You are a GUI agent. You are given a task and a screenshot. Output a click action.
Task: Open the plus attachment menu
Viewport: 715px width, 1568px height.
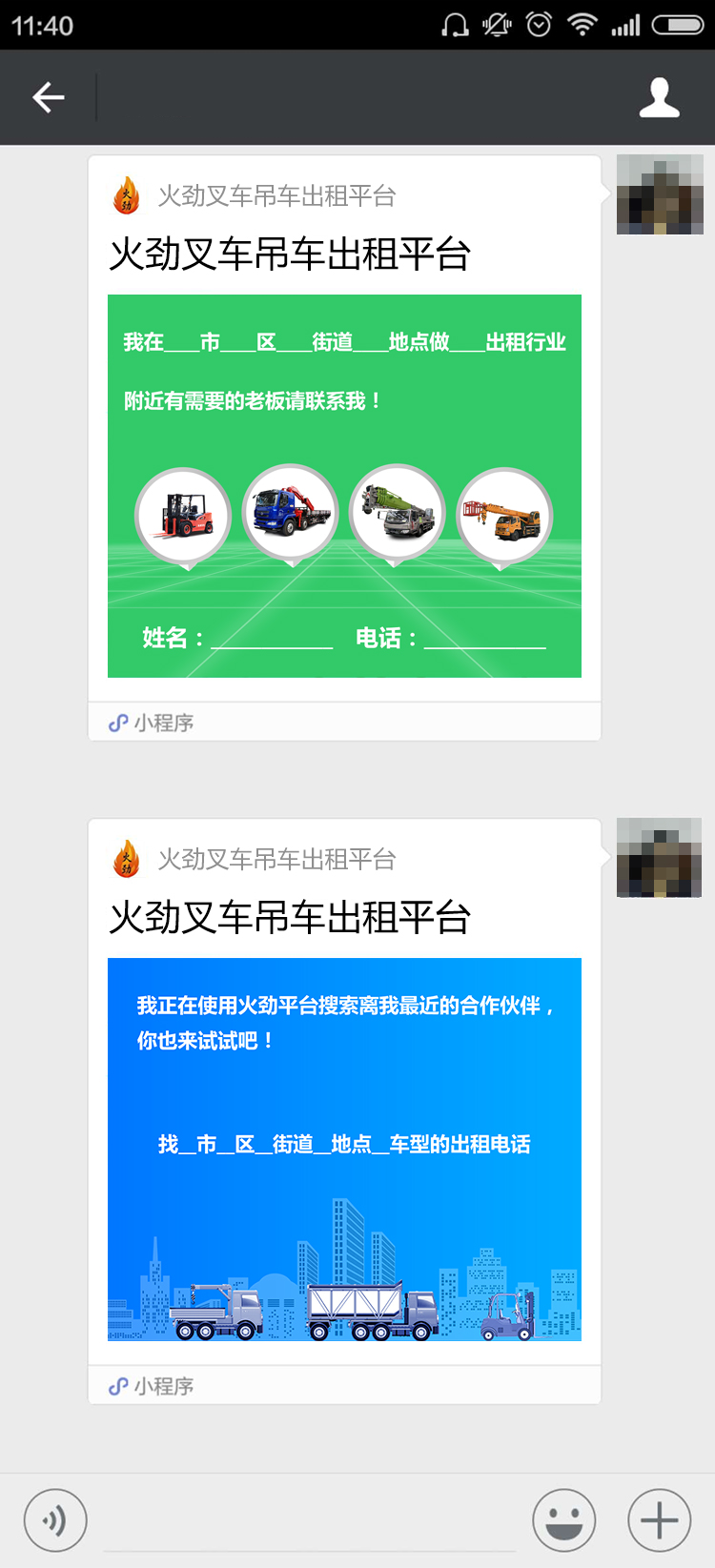[x=659, y=1520]
